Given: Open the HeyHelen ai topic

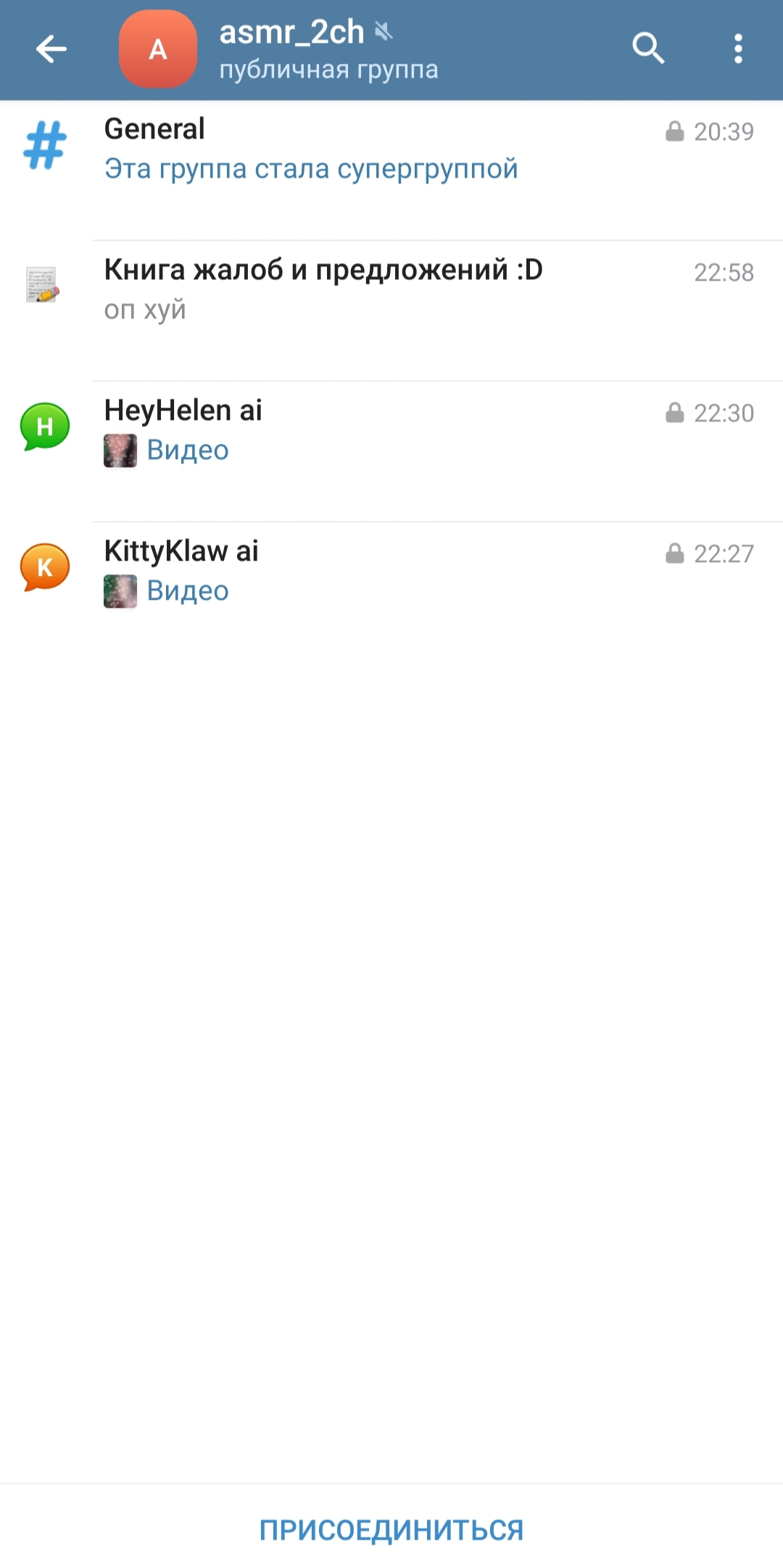Looking at the screenshot, I should [391, 451].
